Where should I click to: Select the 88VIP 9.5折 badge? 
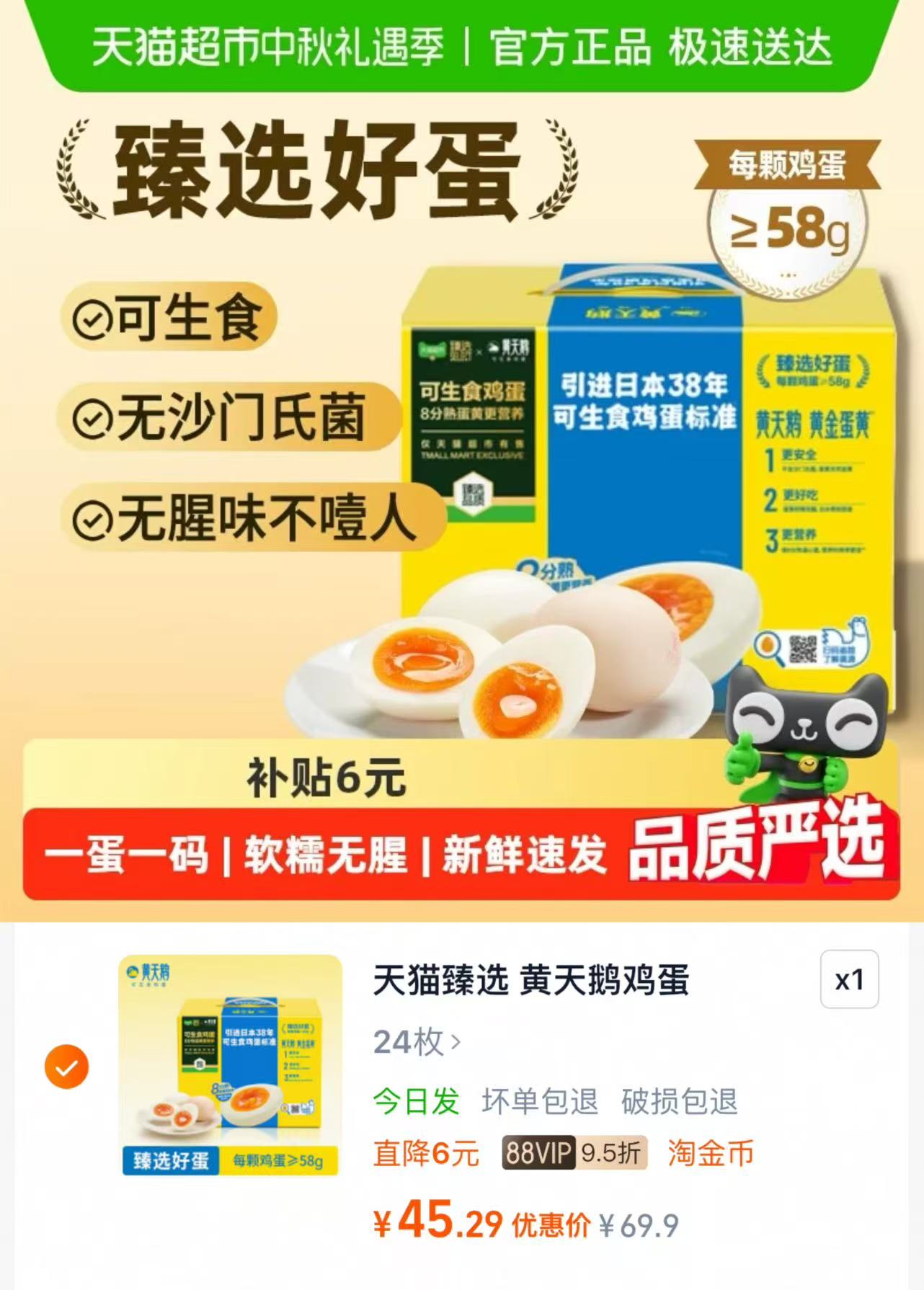pos(577,1151)
